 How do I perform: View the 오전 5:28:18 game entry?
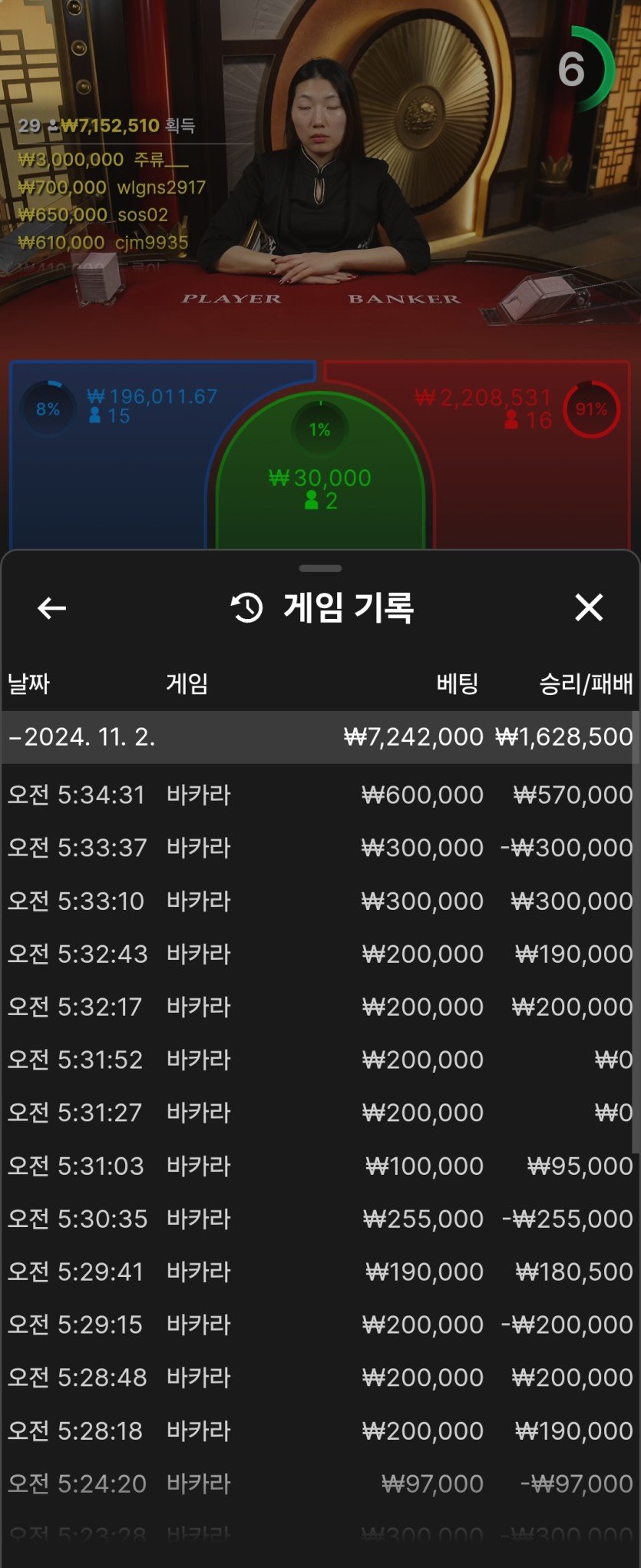tap(319, 1431)
